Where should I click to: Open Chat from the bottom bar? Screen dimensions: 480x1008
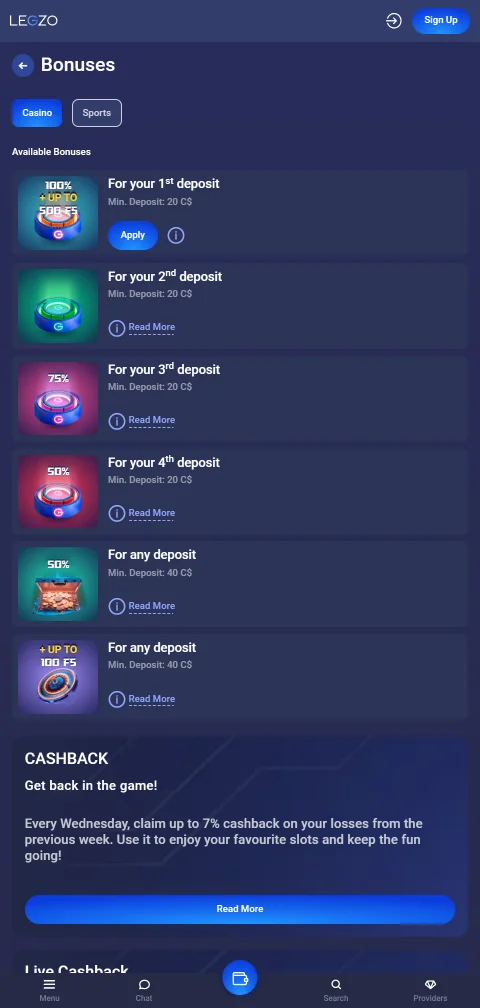pos(144,990)
